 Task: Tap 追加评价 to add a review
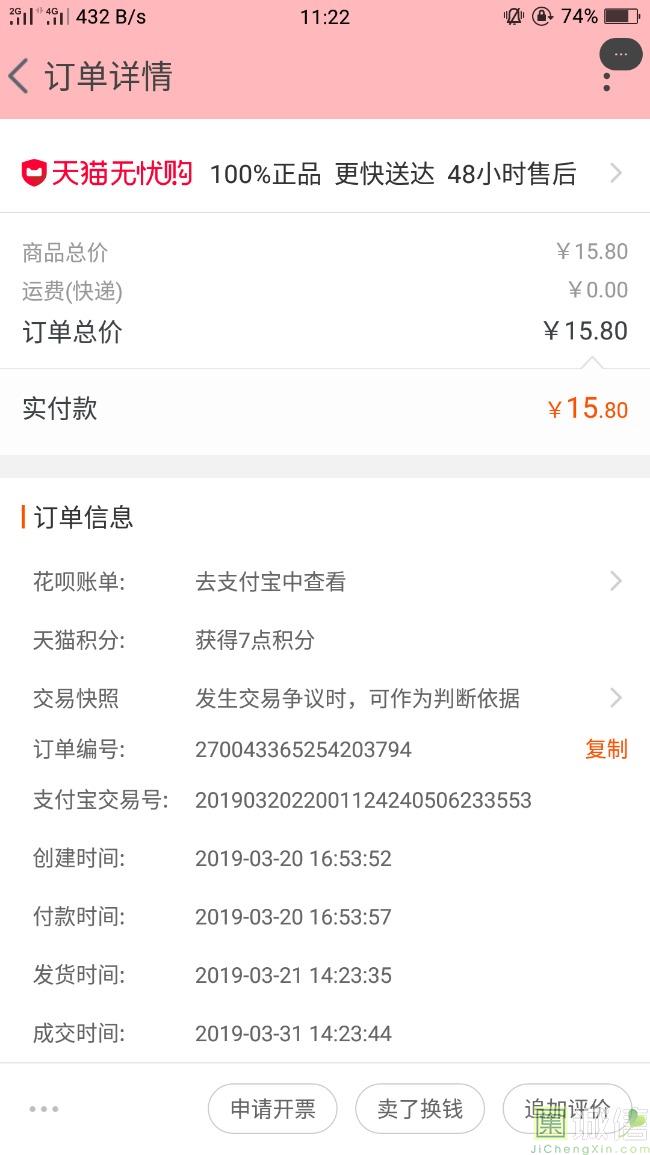[x=567, y=1109]
